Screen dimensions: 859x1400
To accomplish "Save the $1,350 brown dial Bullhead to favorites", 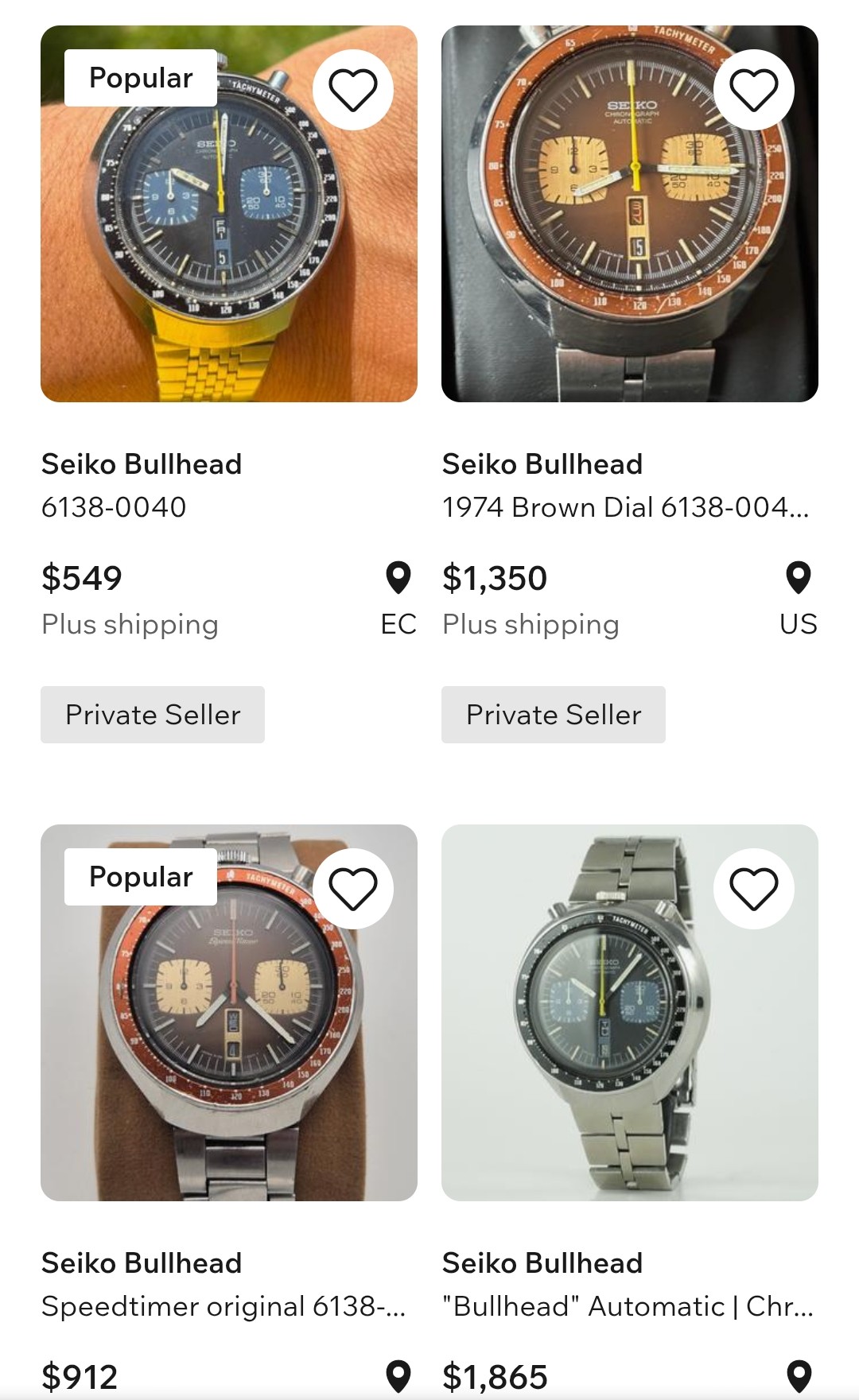I will coord(753,90).
